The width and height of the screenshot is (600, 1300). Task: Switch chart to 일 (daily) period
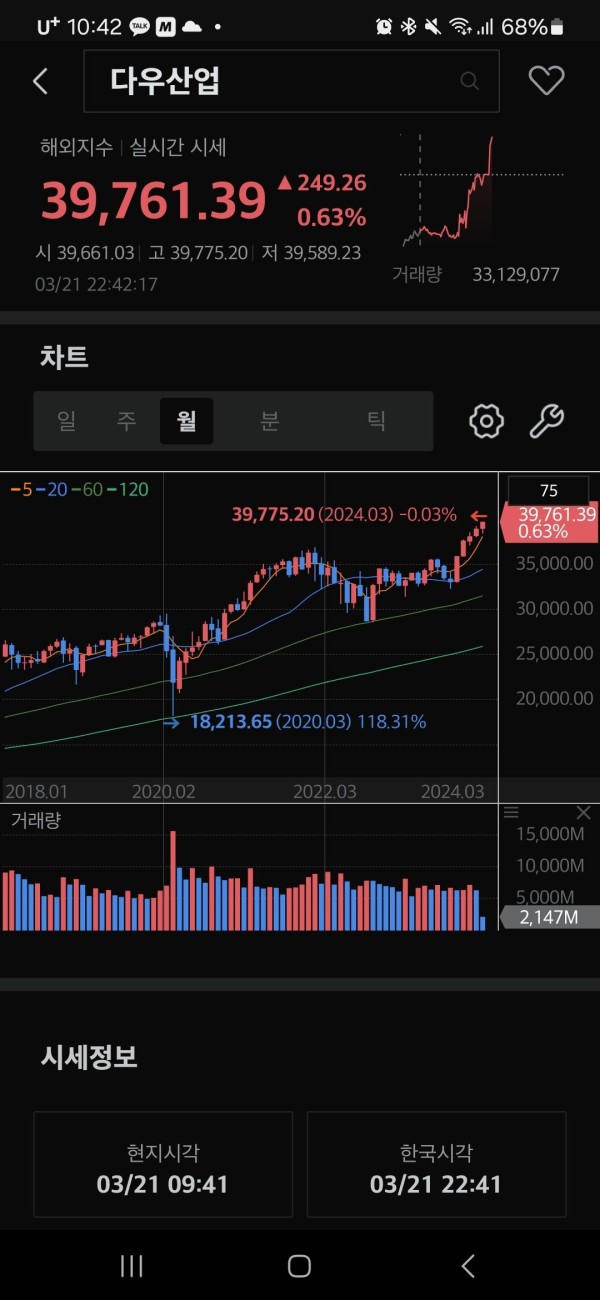click(66, 421)
